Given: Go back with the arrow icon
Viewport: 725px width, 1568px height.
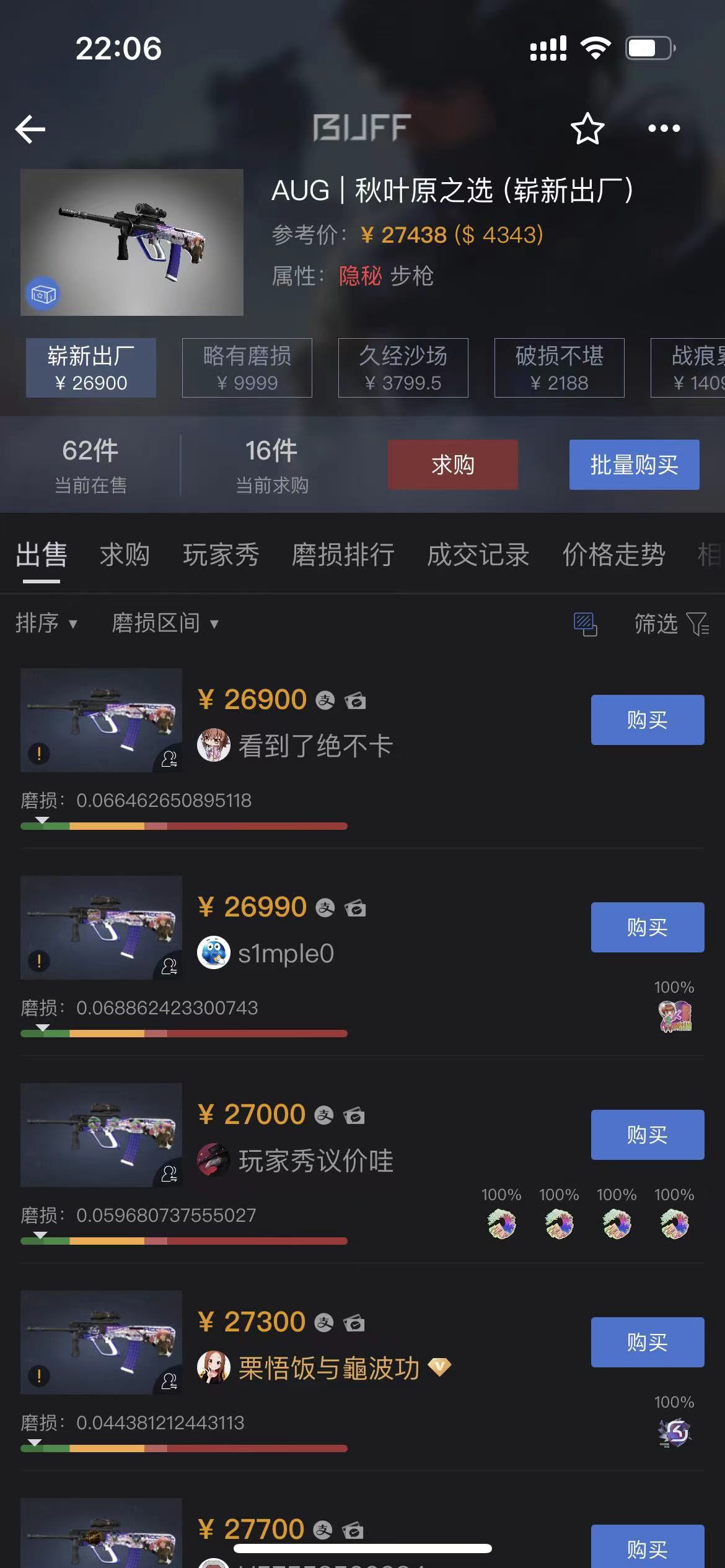Looking at the screenshot, I should pyautogui.click(x=30, y=129).
